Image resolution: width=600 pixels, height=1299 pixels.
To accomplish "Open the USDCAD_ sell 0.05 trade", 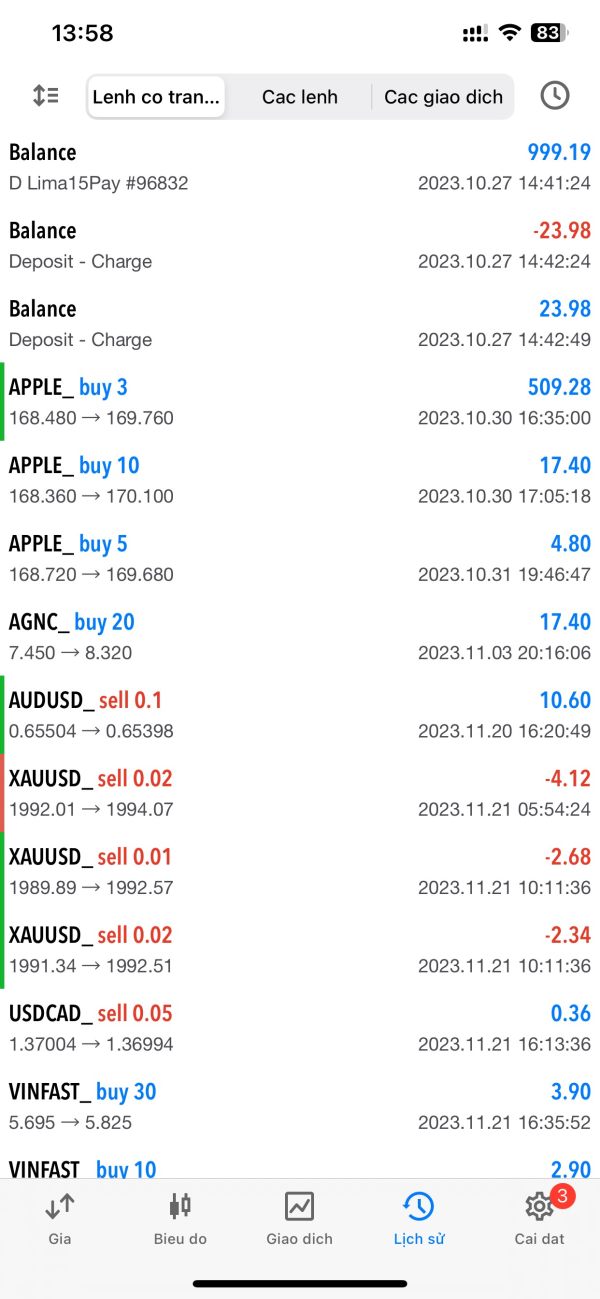I will click(300, 1027).
